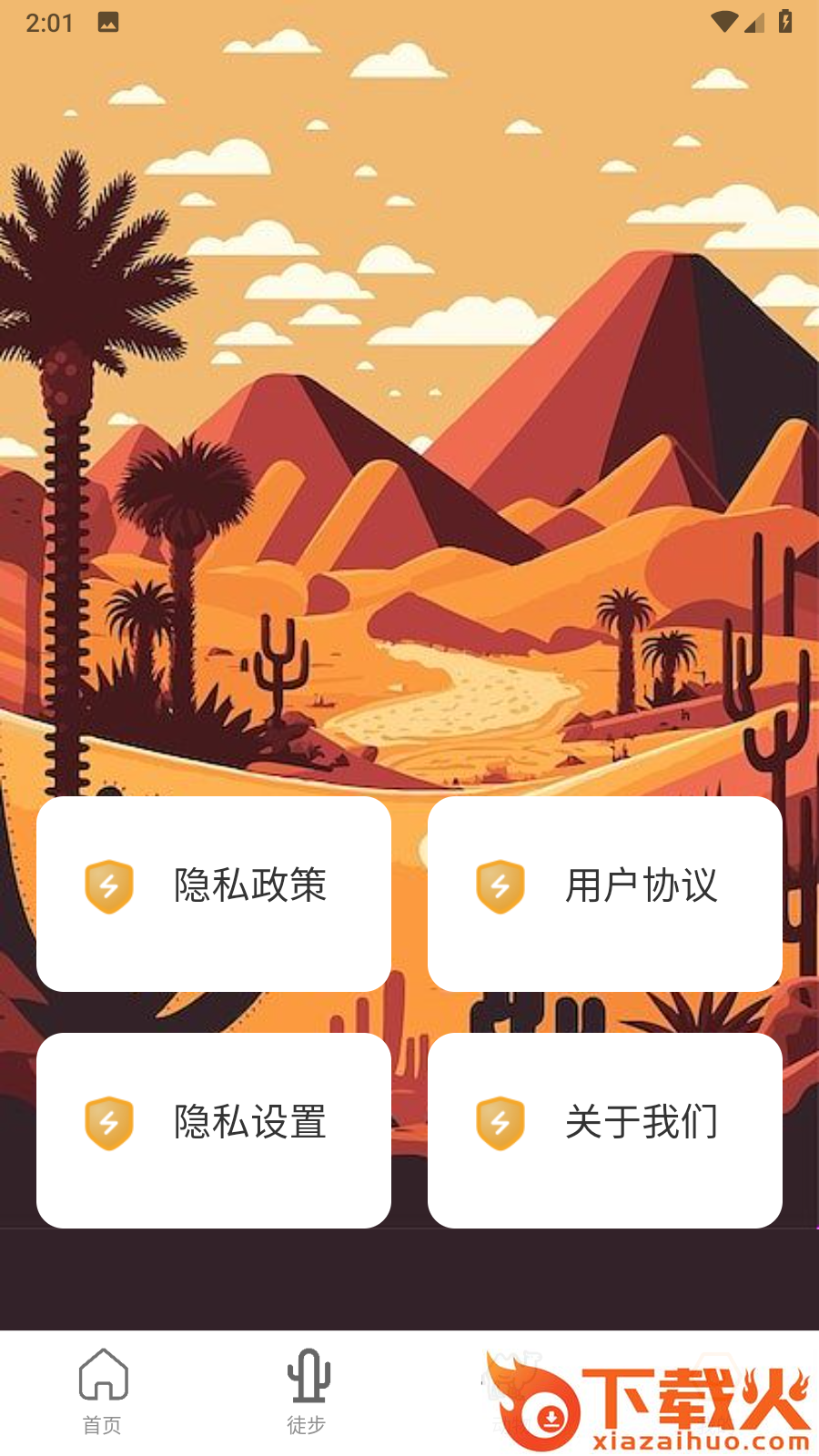Screen dimensions: 819x1456
Task: Open the 用户协议 user agreement card
Action: click(x=605, y=893)
